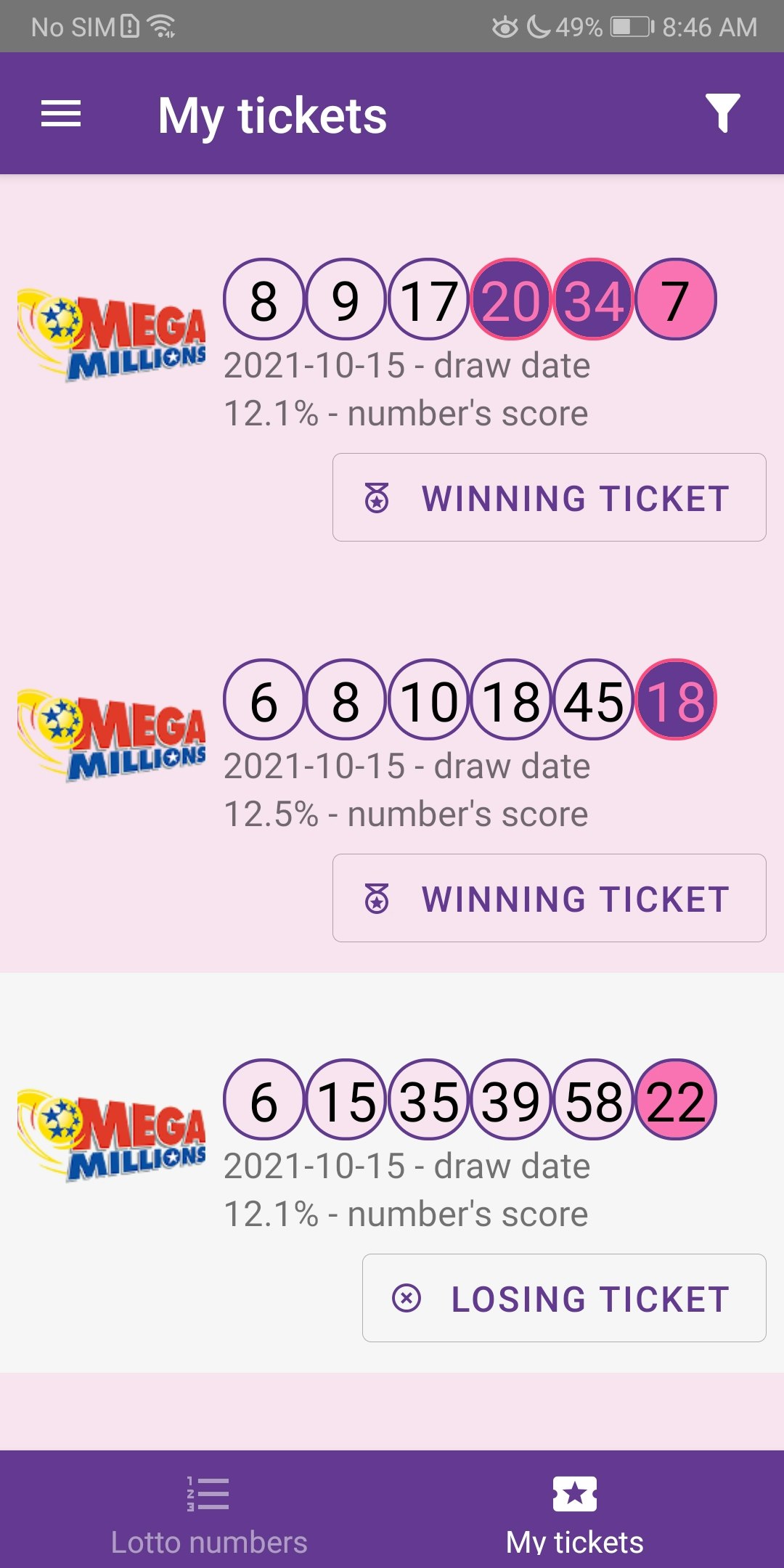The width and height of the screenshot is (784, 1568).
Task: Click the medal icon on the second winning ticket
Action: point(378,899)
